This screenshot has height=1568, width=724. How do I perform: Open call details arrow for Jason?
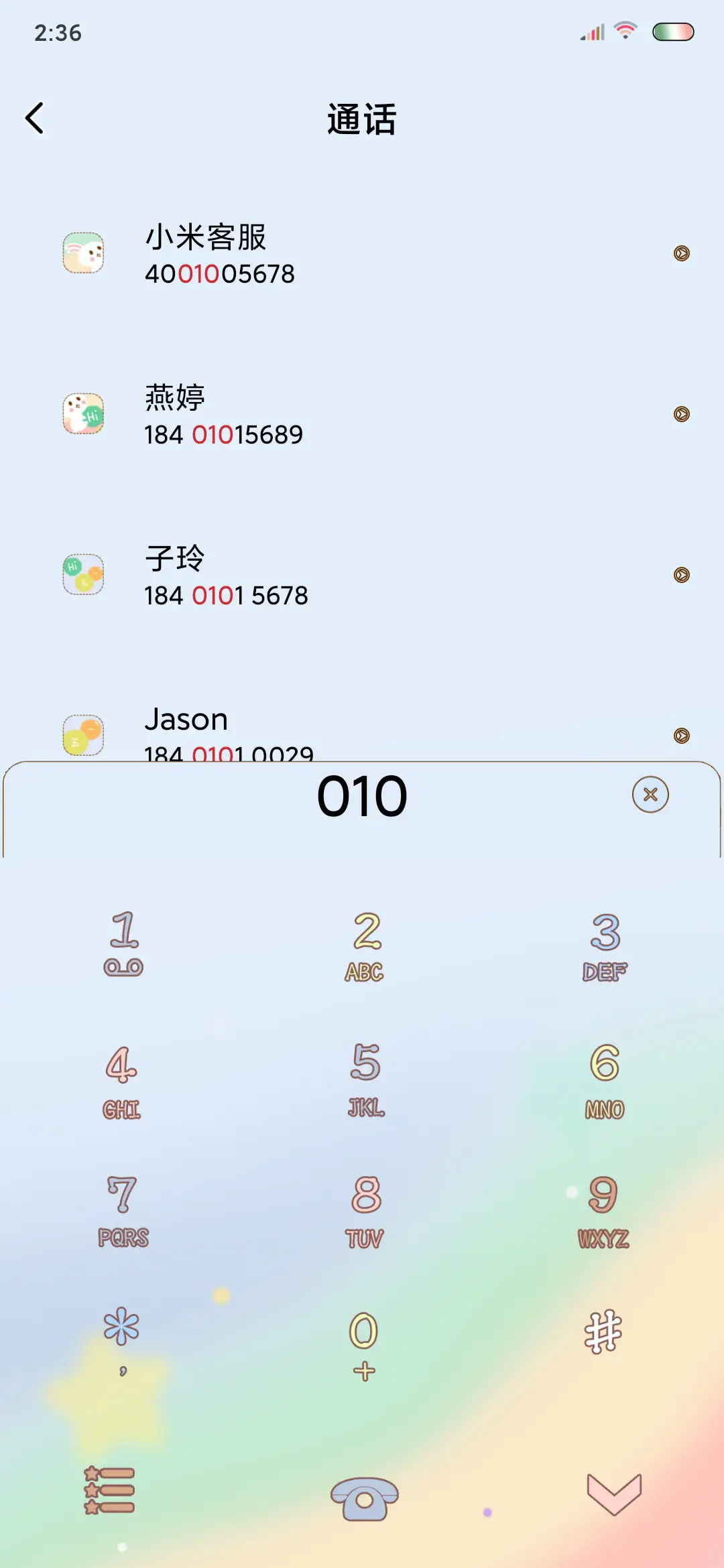click(x=682, y=737)
